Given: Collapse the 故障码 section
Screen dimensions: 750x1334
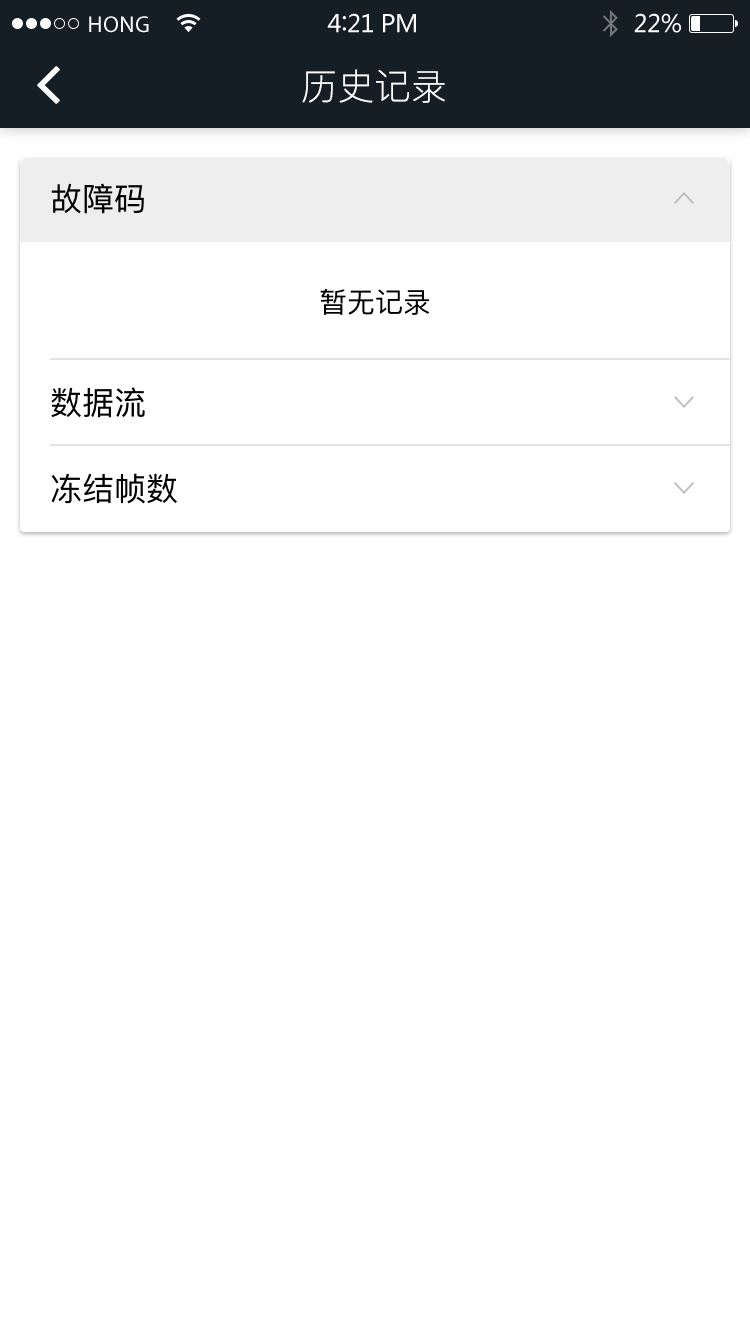Looking at the screenshot, I should (375, 200).
